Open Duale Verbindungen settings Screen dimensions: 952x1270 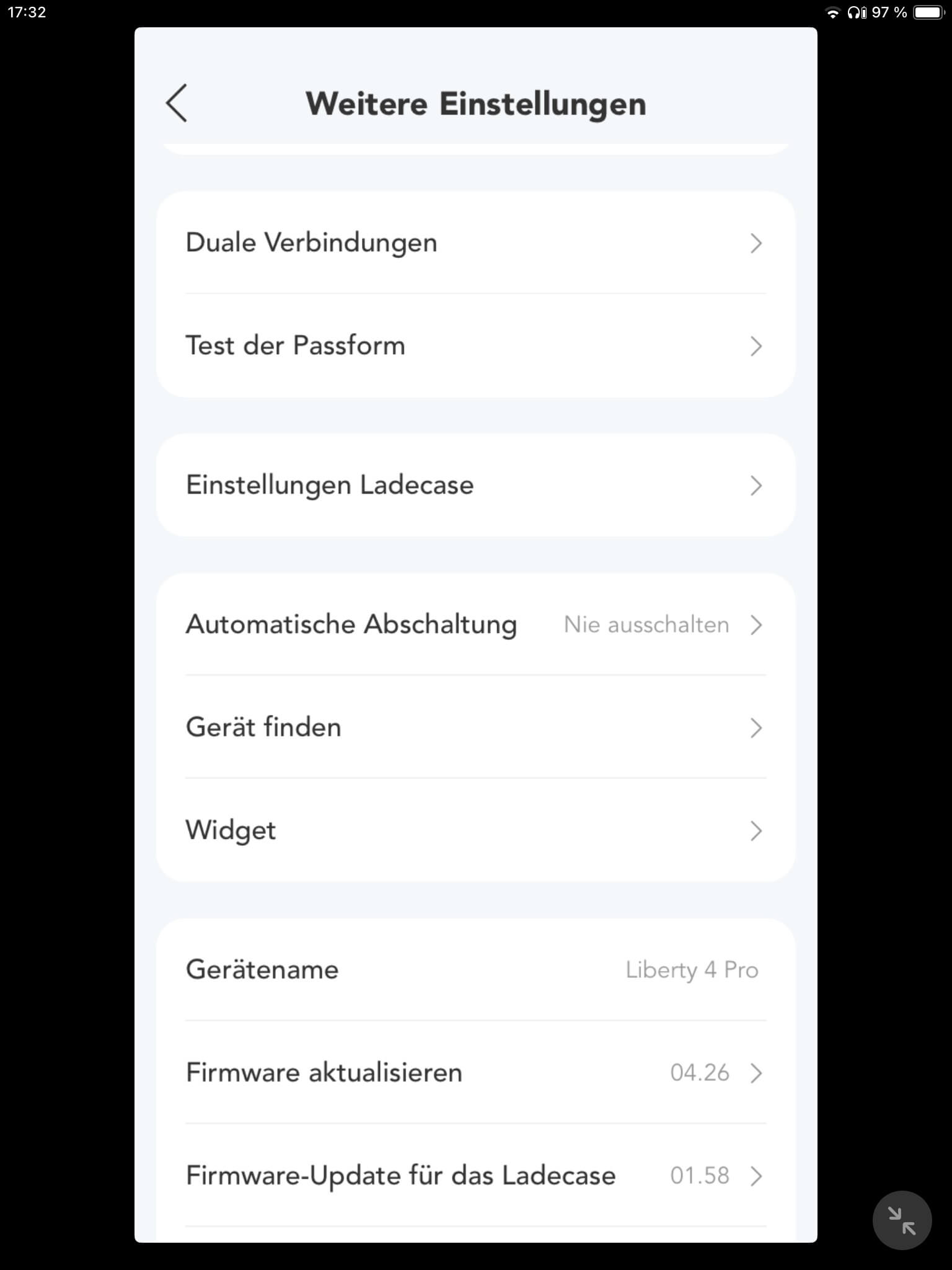(475, 242)
